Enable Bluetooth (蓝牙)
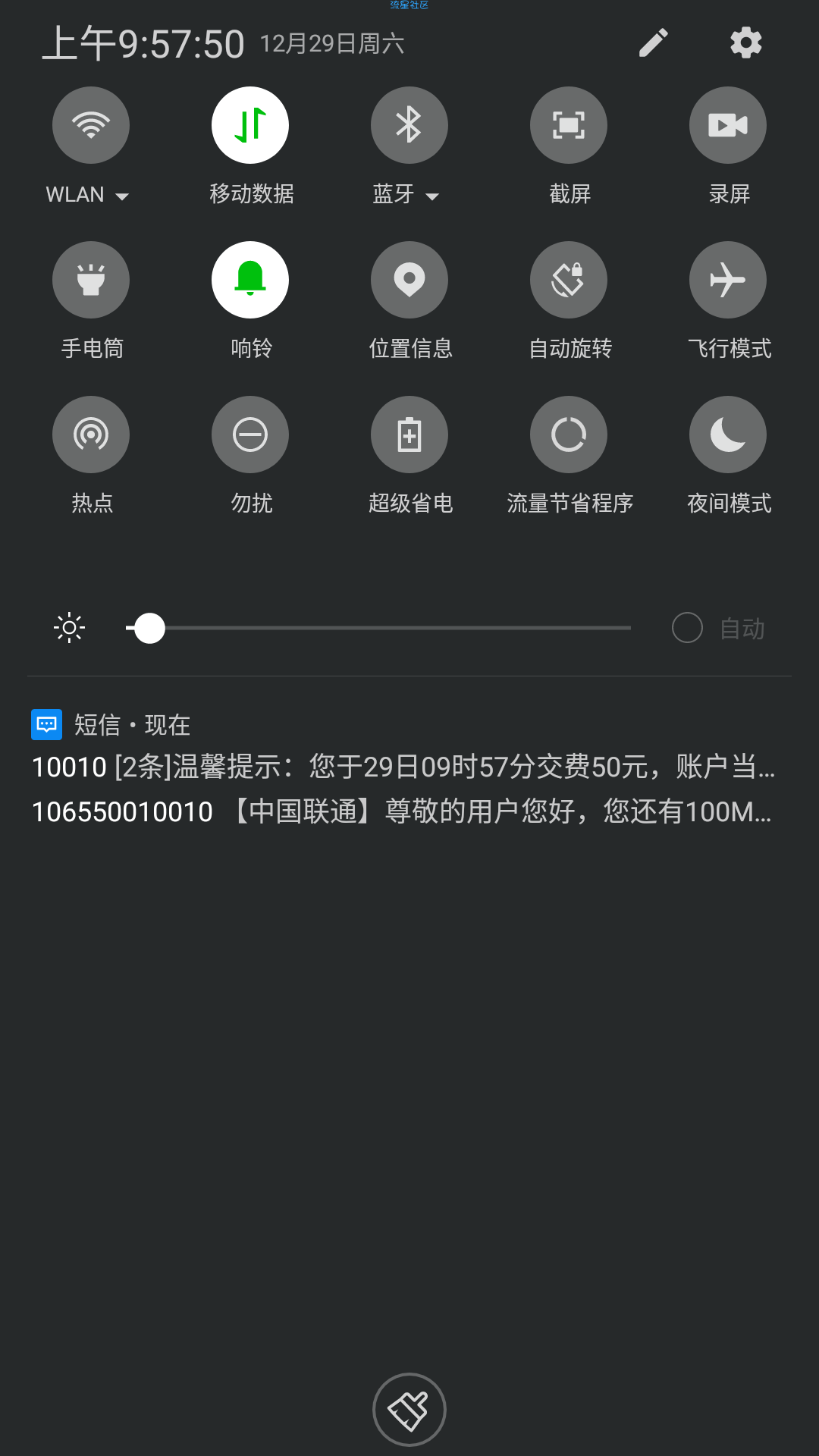 [409, 125]
